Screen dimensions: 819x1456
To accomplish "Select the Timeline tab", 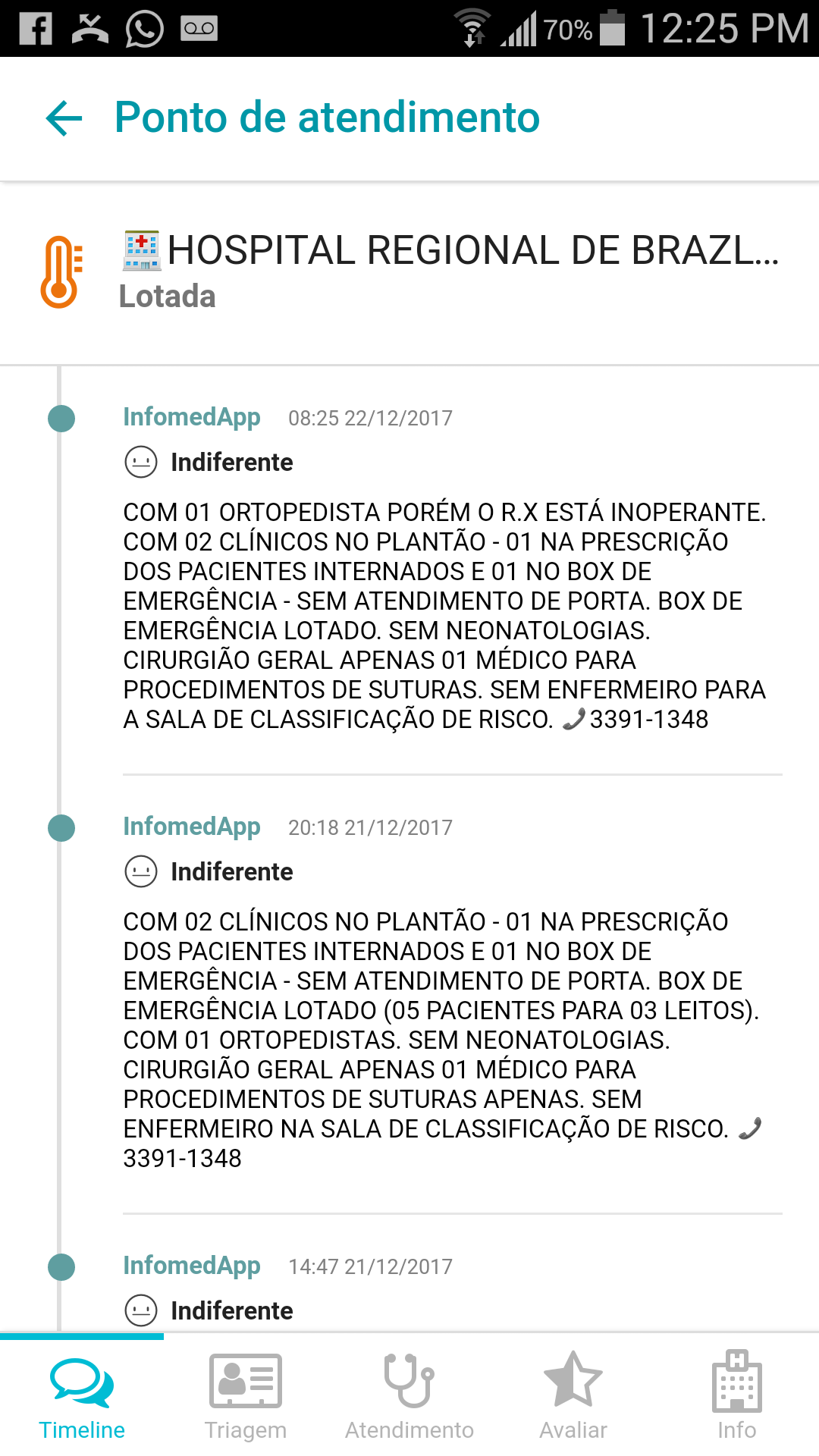I will click(82, 1395).
